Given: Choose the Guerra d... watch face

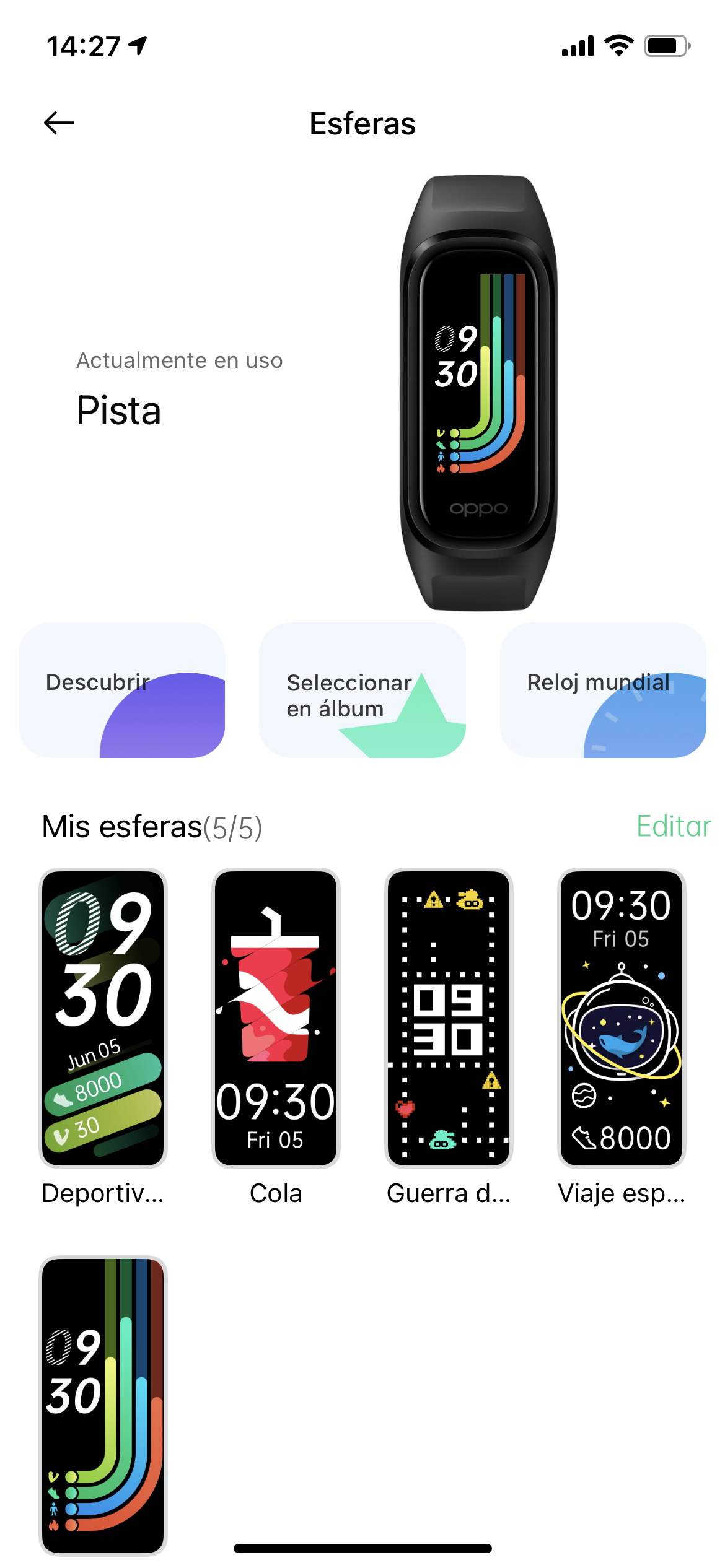Looking at the screenshot, I should click(449, 1019).
